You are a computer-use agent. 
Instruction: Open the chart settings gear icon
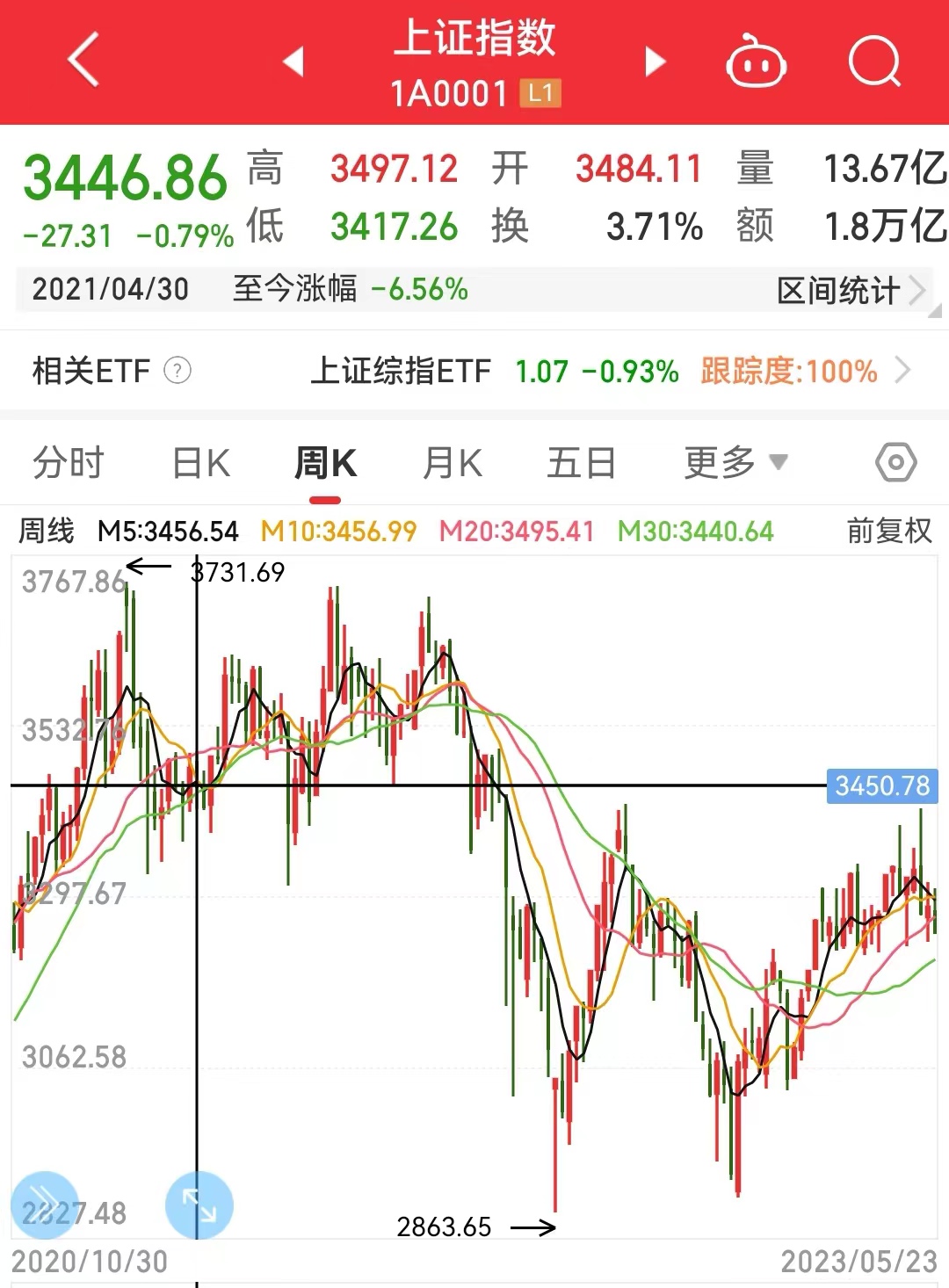(x=896, y=461)
